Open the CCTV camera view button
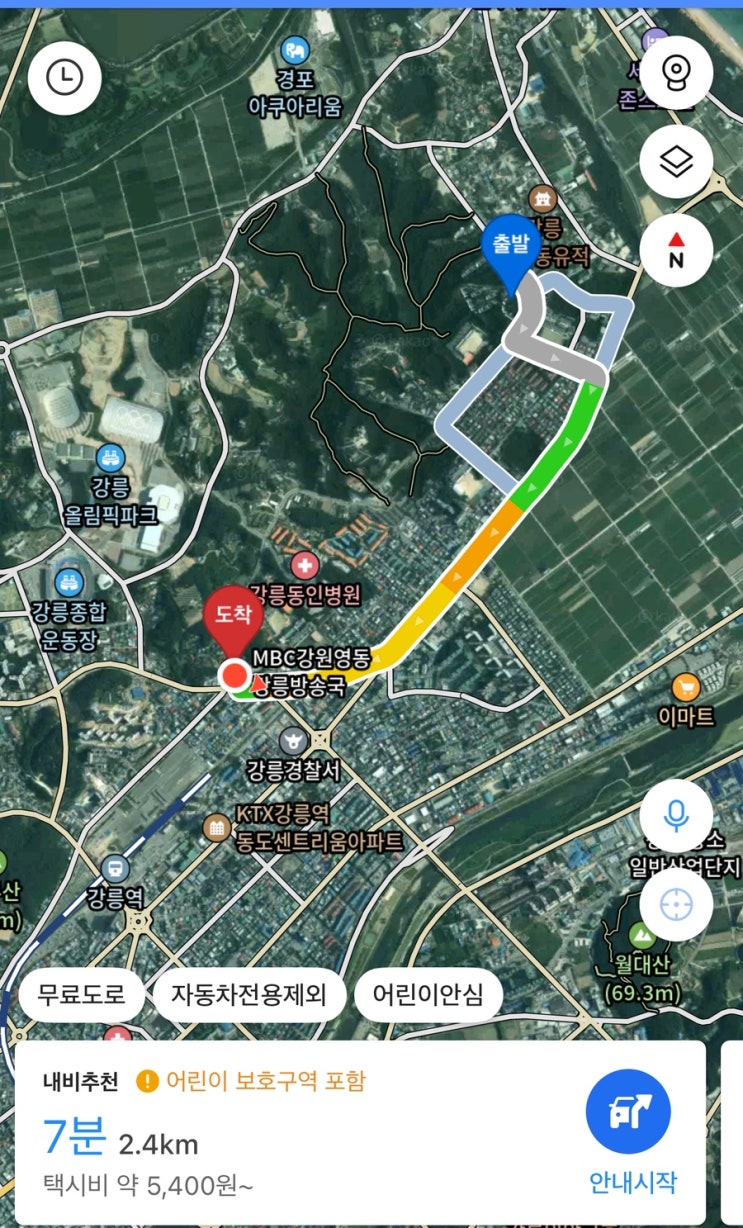 click(676, 74)
